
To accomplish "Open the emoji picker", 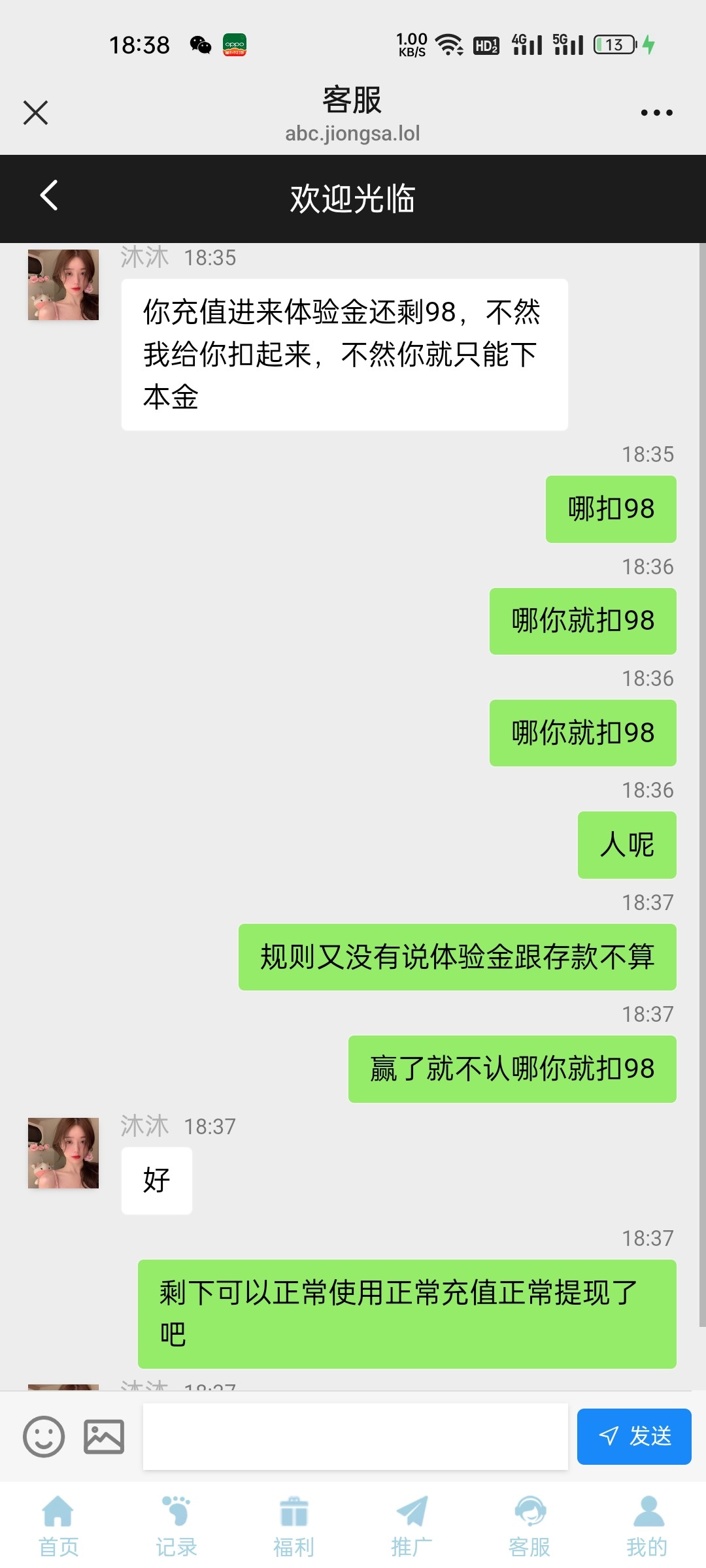I will (x=43, y=1437).
